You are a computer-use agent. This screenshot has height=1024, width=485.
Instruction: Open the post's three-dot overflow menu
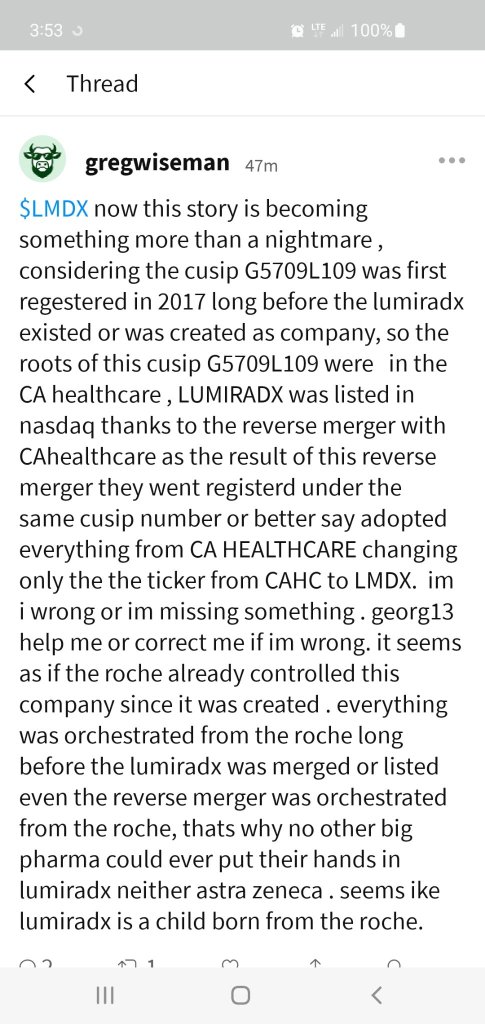point(452,160)
